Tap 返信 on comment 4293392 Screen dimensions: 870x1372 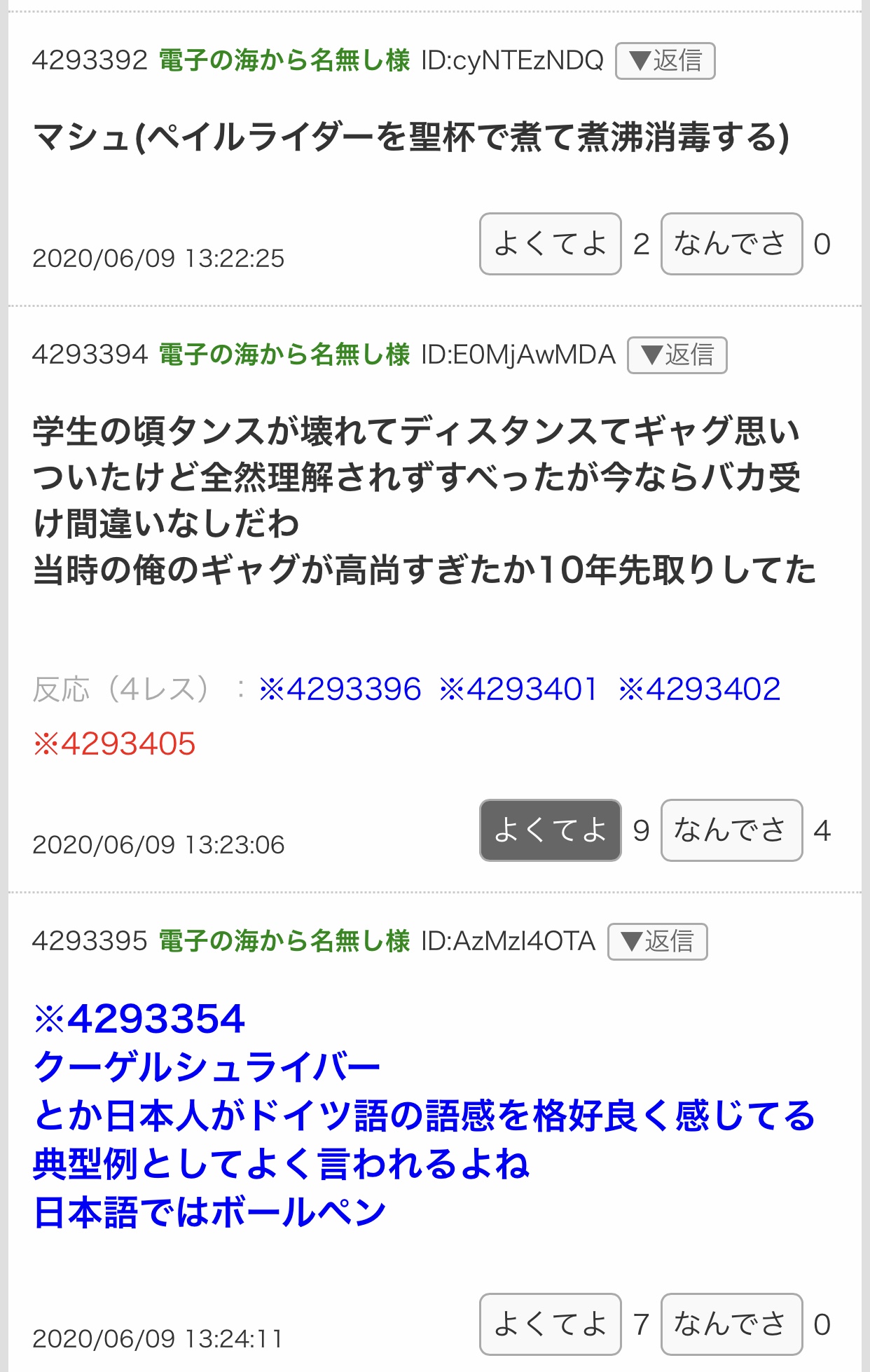pyautogui.click(x=665, y=61)
